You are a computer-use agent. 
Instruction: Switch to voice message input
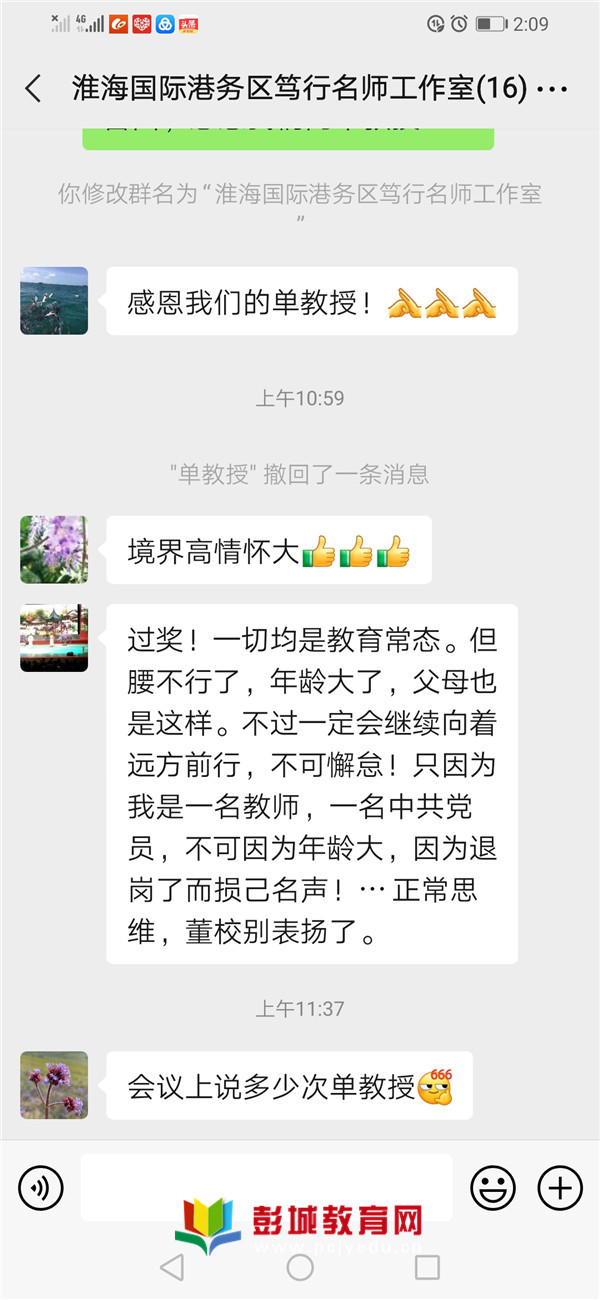(41, 1188)
